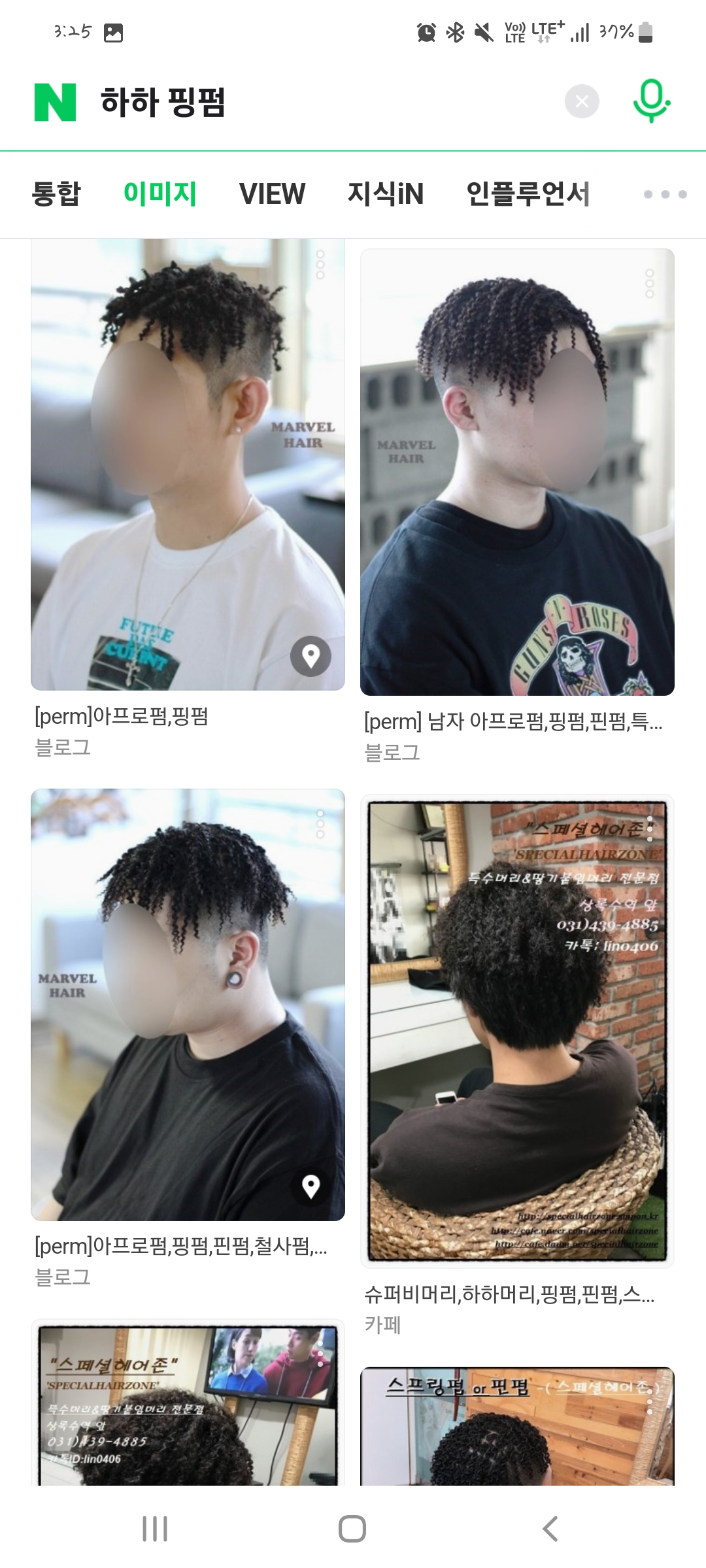Go back using system back button
The width and height of the screenshot is (706, 1568).
(550, 1528)
